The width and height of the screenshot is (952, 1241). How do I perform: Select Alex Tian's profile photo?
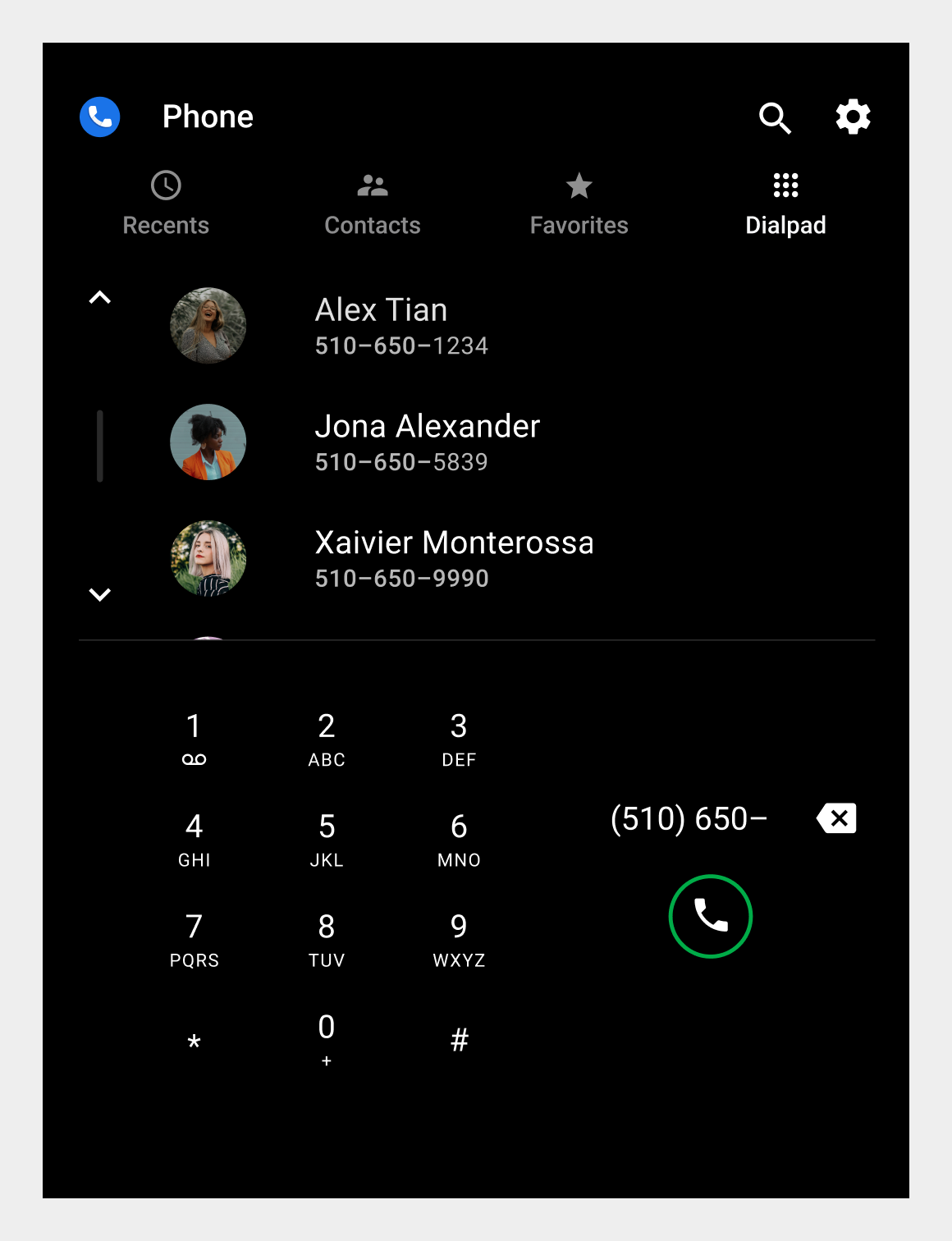click(208, 325)
